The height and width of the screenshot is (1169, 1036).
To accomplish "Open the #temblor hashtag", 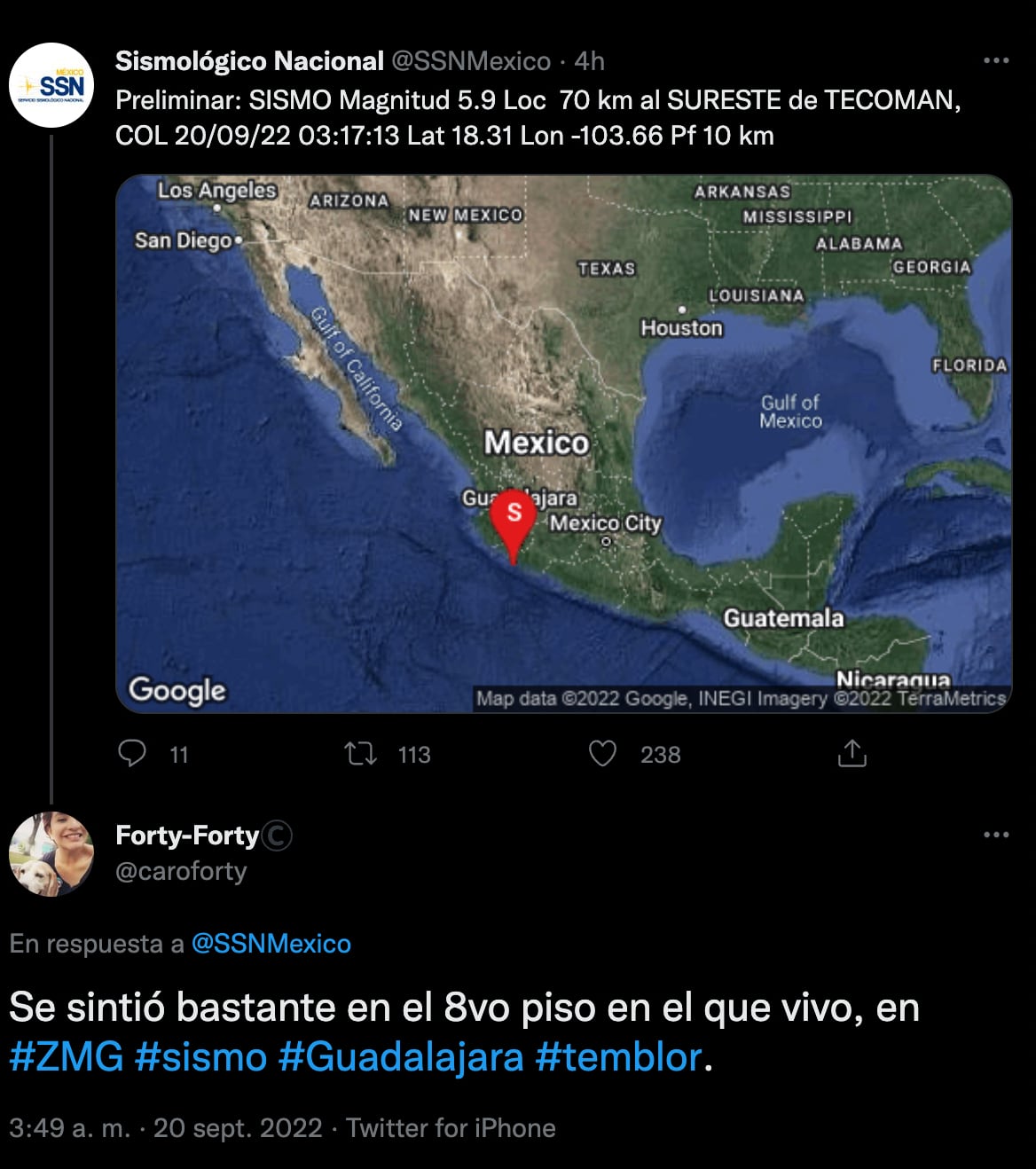I will pyautogui.click(x=619, y=1057).
